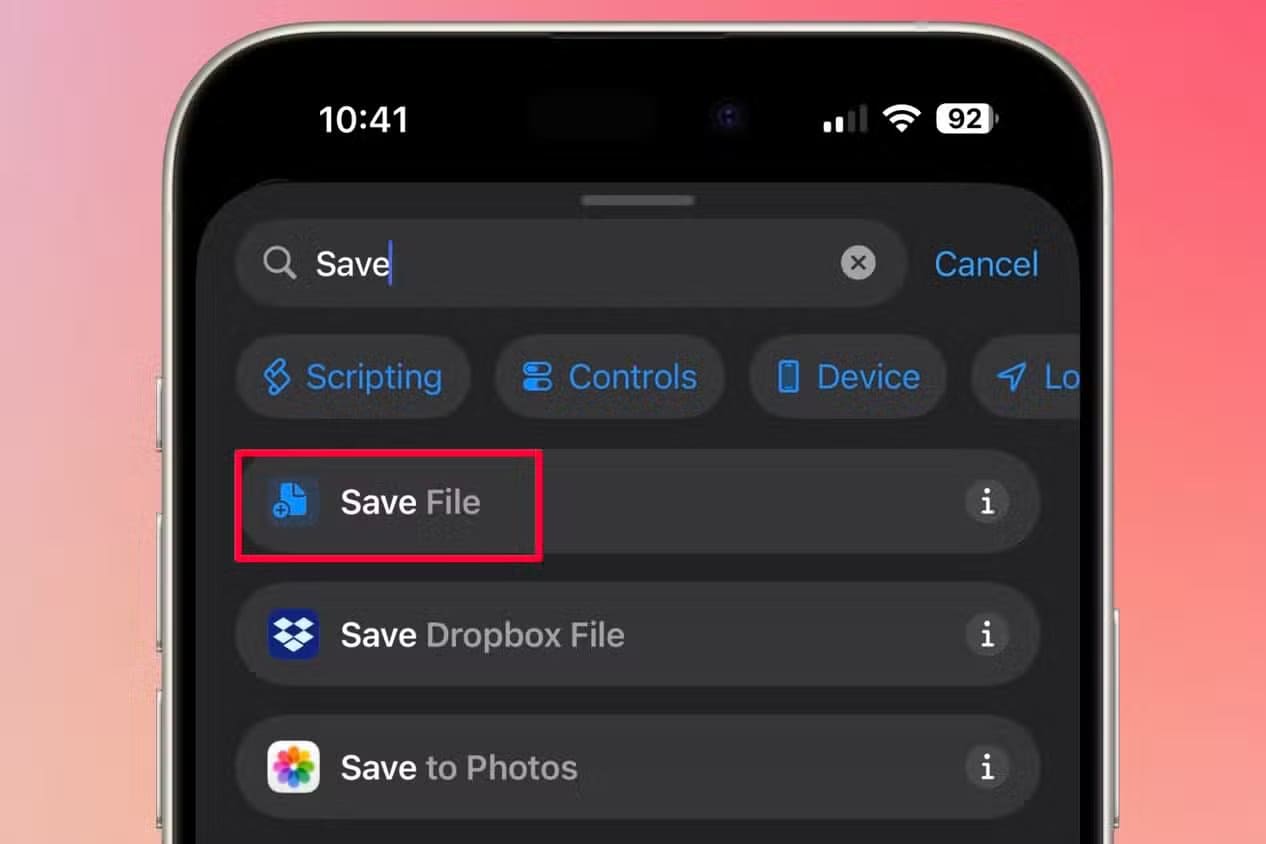Add the Save Dropbox File action
This screenshot has height=844, width=1266.
pyautogui.click(x=482, y=635)
